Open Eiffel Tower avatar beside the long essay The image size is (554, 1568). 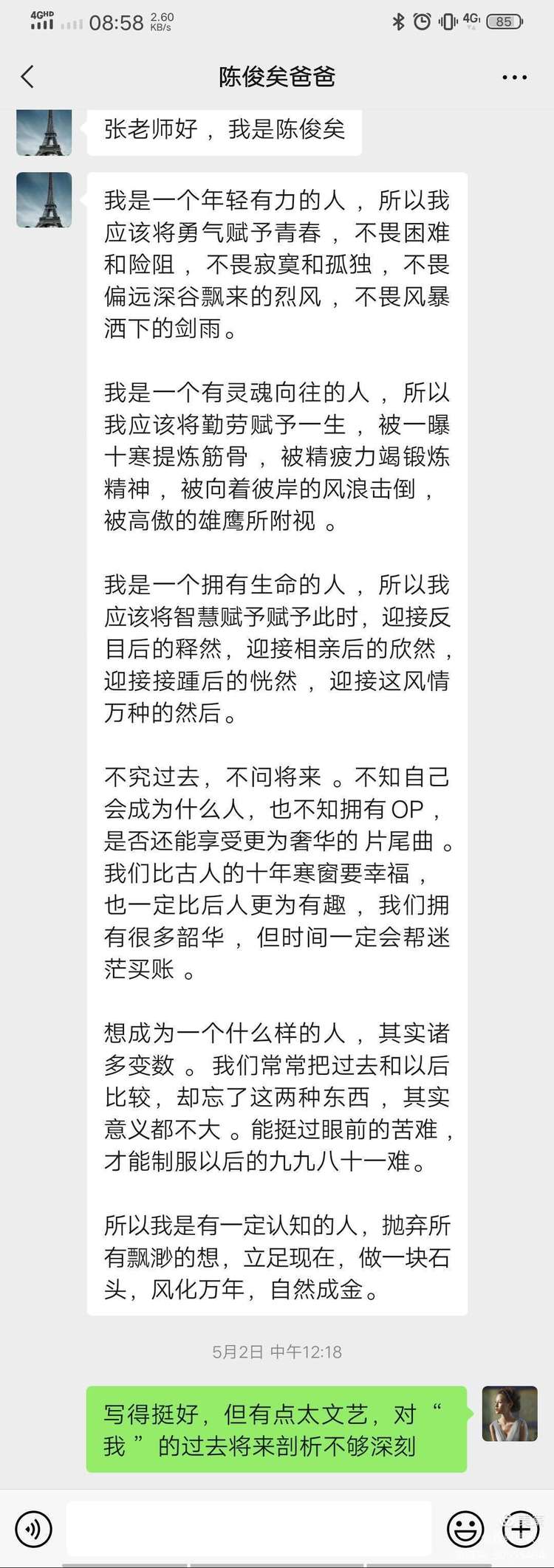pos(44,200)
